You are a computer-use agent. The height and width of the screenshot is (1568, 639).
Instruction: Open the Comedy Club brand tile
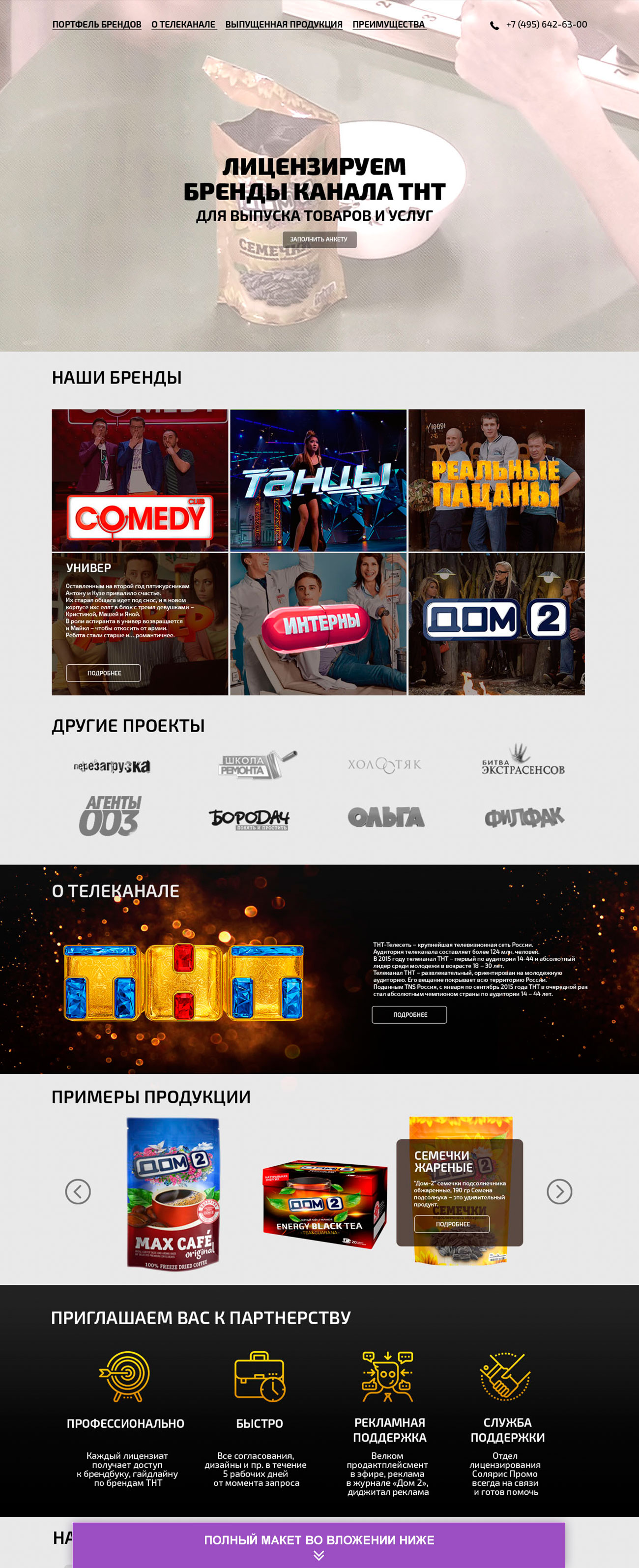point(140,480)
